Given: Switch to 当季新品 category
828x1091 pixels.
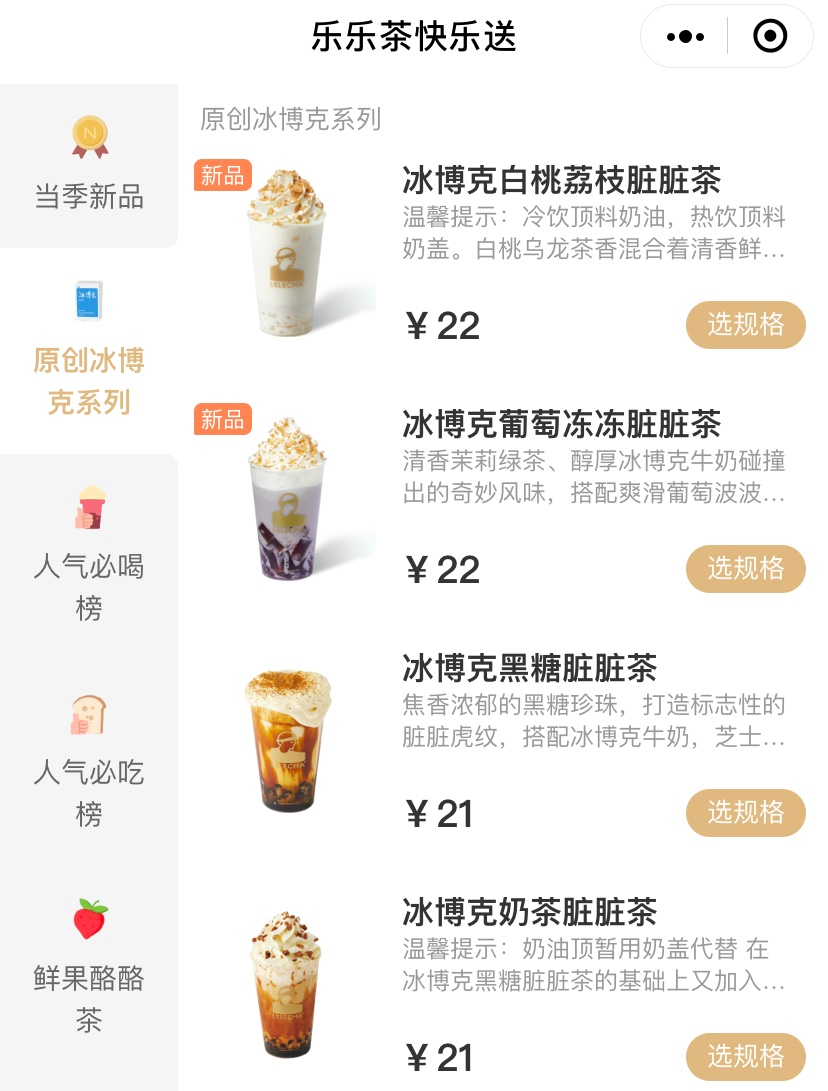Looking at the screenshot, I should click(x=89, y=165).
